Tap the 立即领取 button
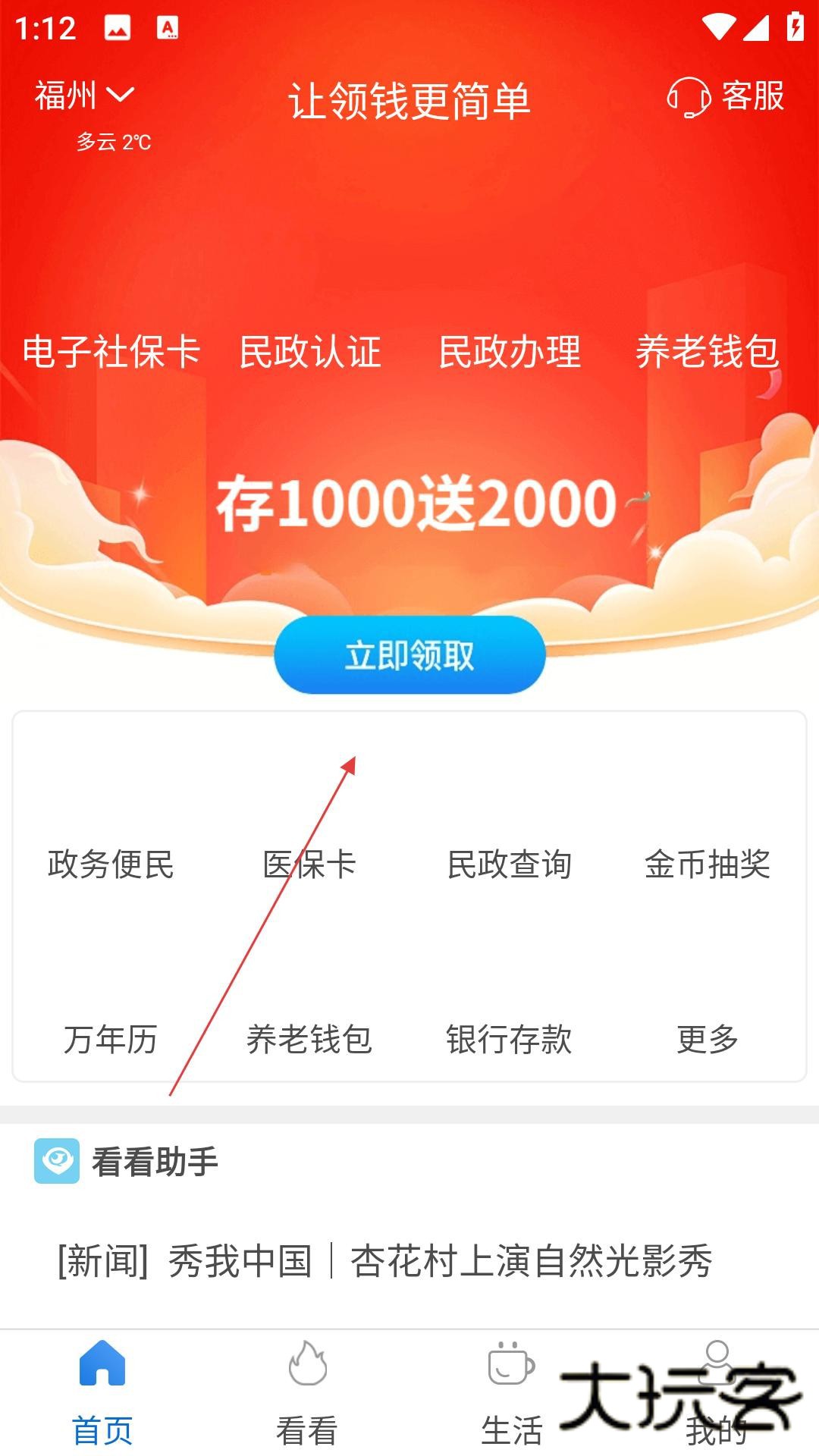819x1456 pixels. 409,655
